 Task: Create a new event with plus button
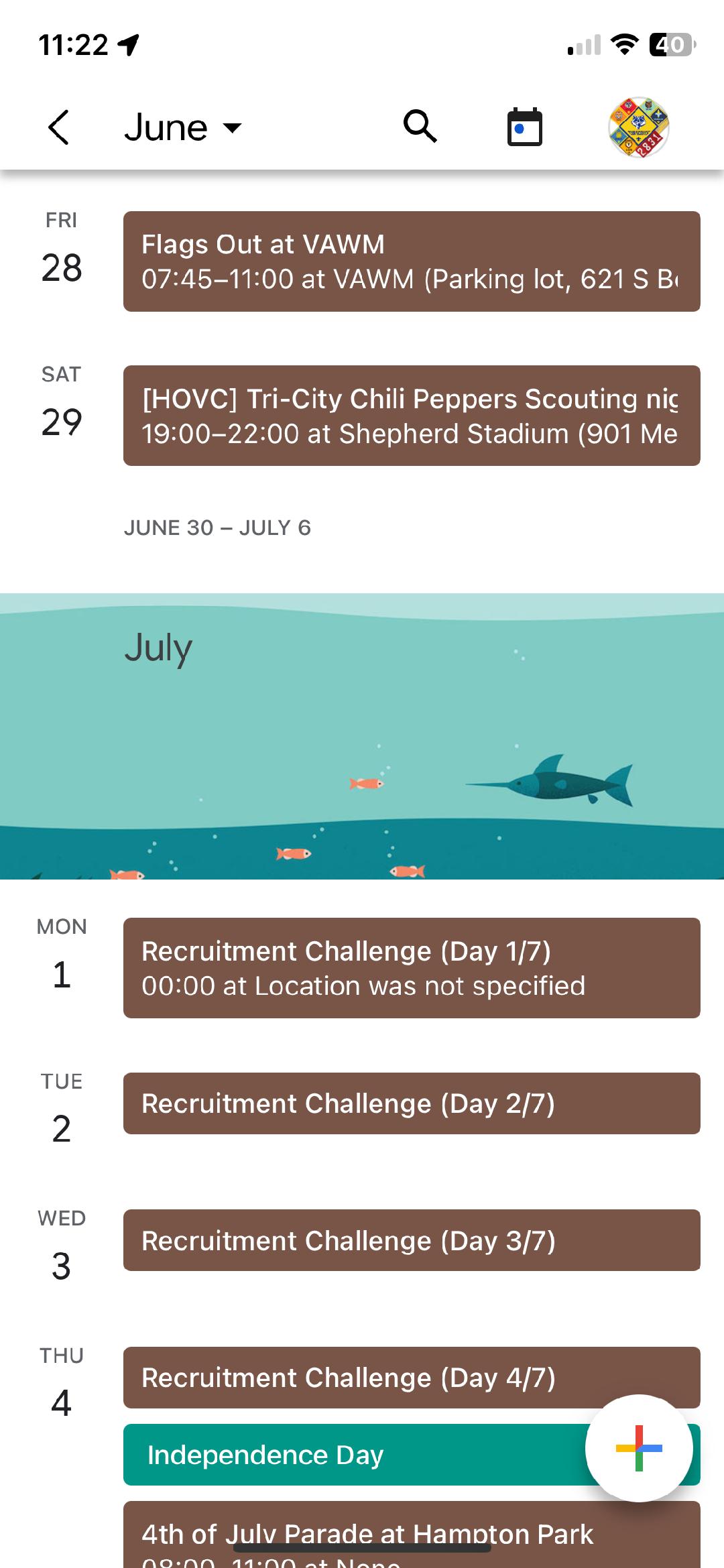639,1448
